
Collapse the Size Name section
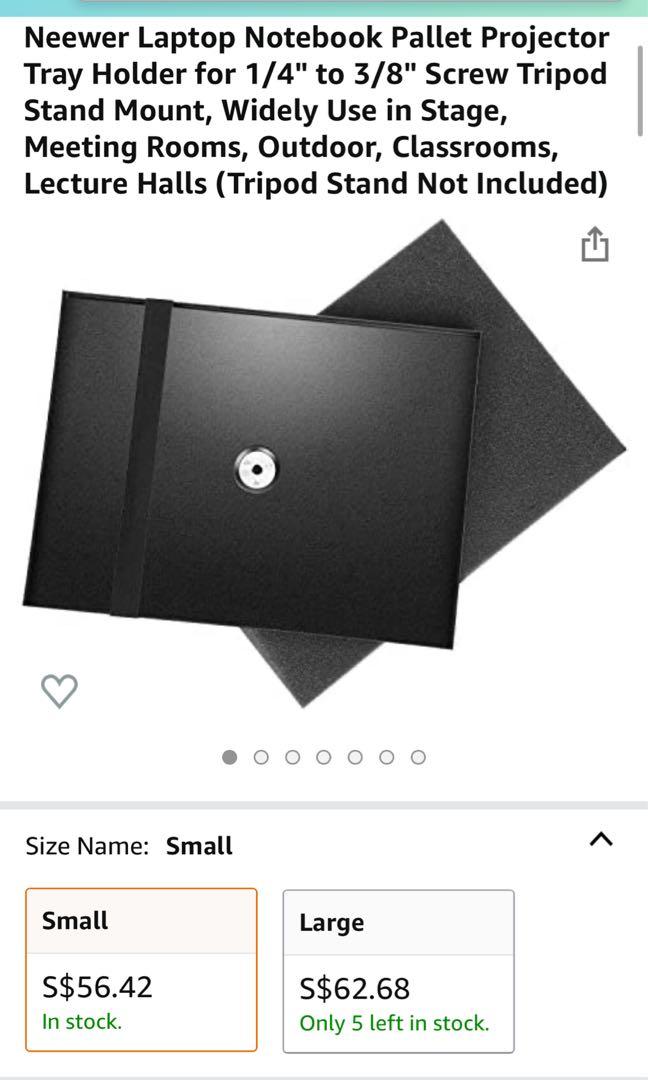click(600, 840)
